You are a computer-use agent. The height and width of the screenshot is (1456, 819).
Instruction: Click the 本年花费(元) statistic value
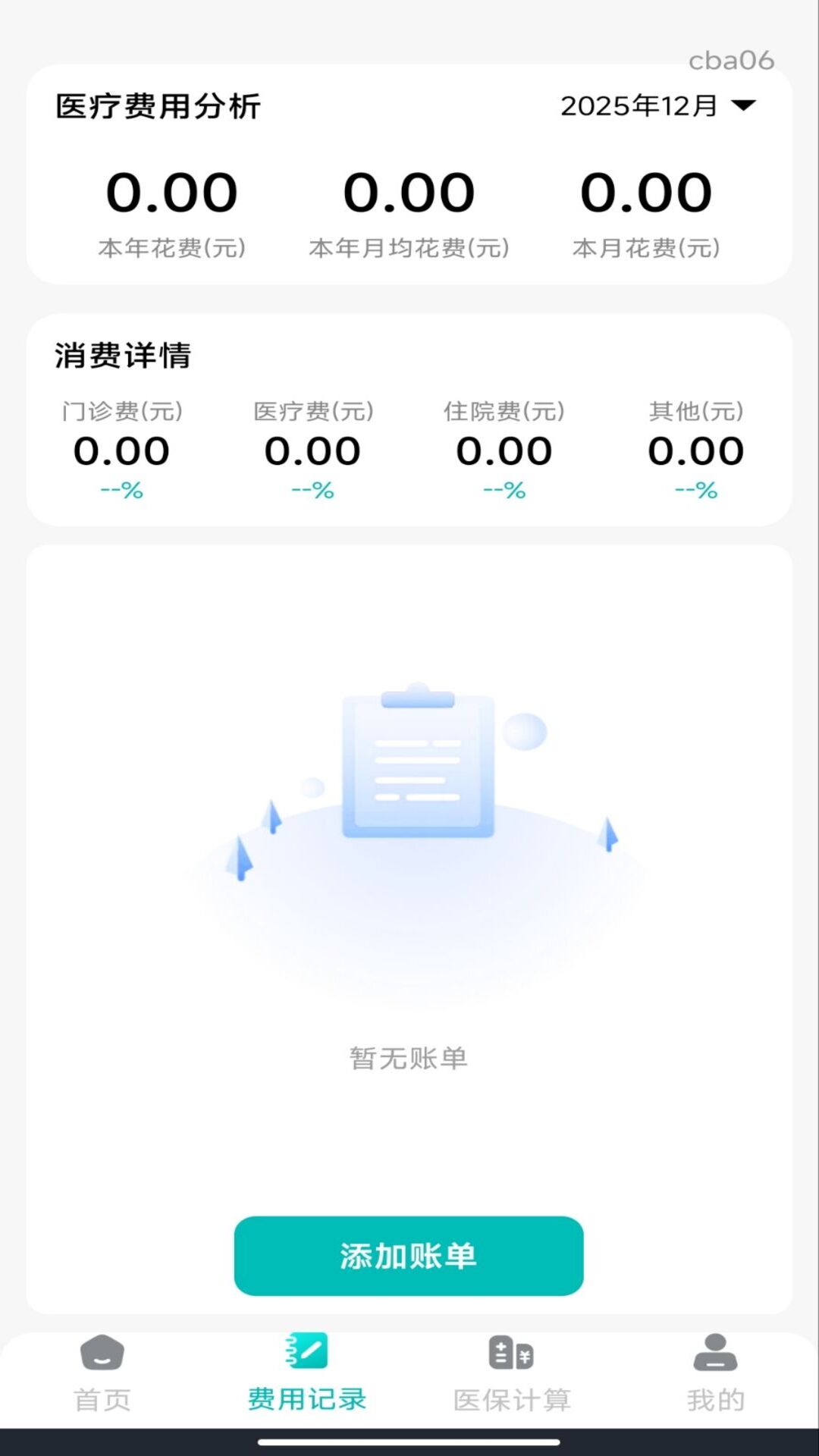171,192
